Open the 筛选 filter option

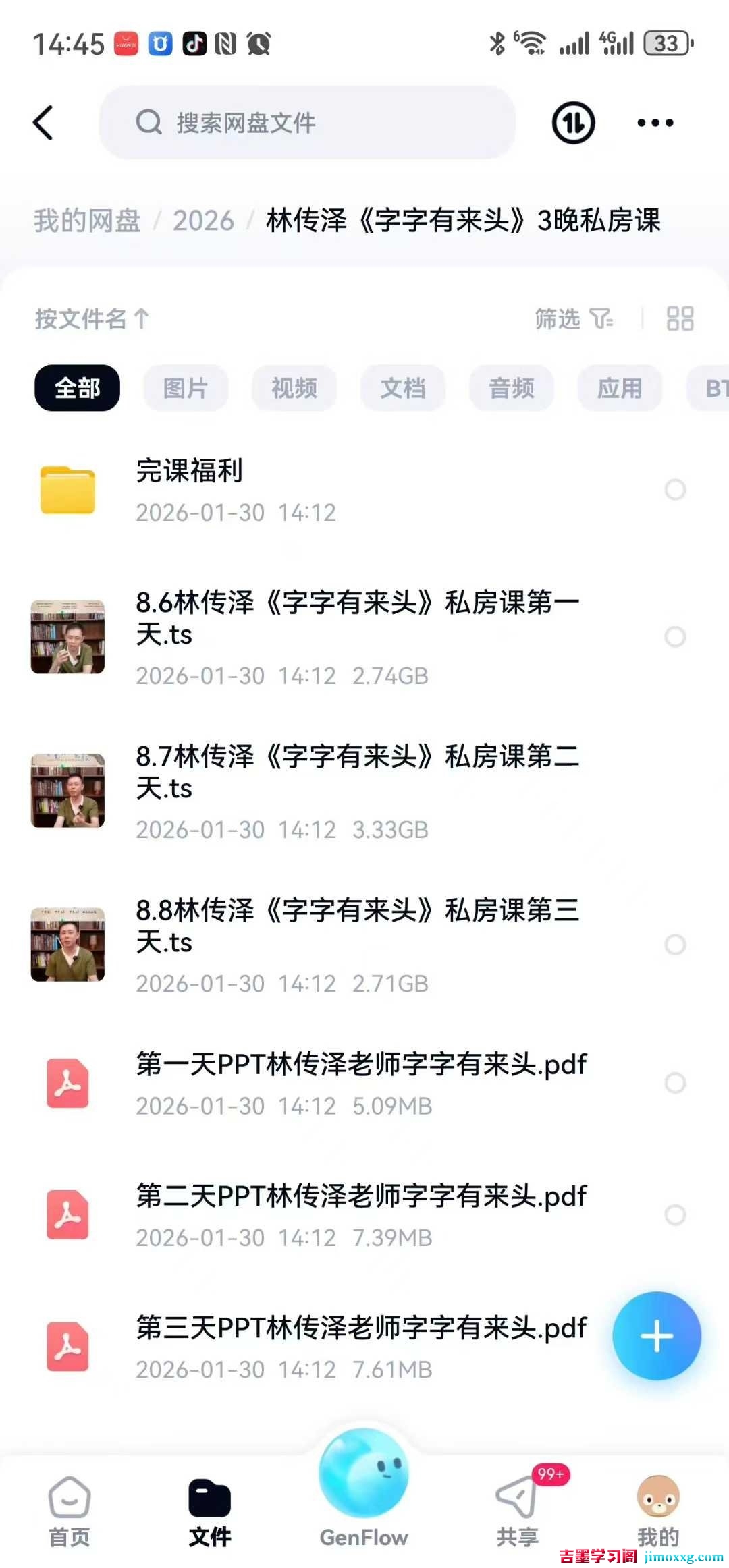[573, 318]
